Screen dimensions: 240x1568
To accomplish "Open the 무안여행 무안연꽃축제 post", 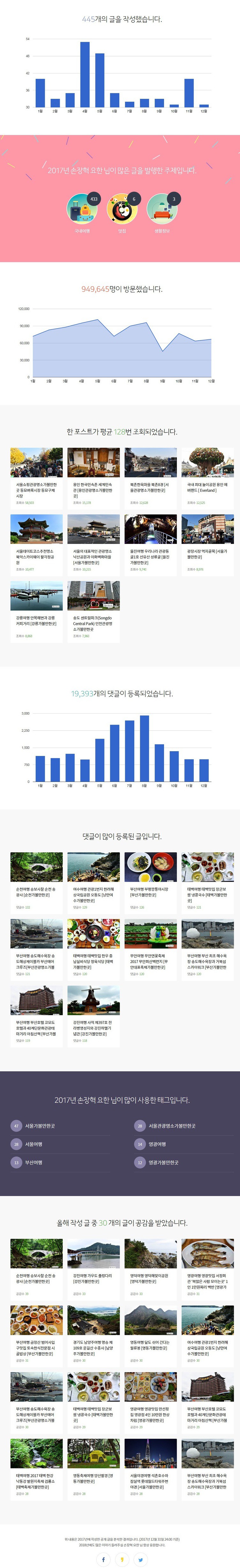I will [151, 948].
